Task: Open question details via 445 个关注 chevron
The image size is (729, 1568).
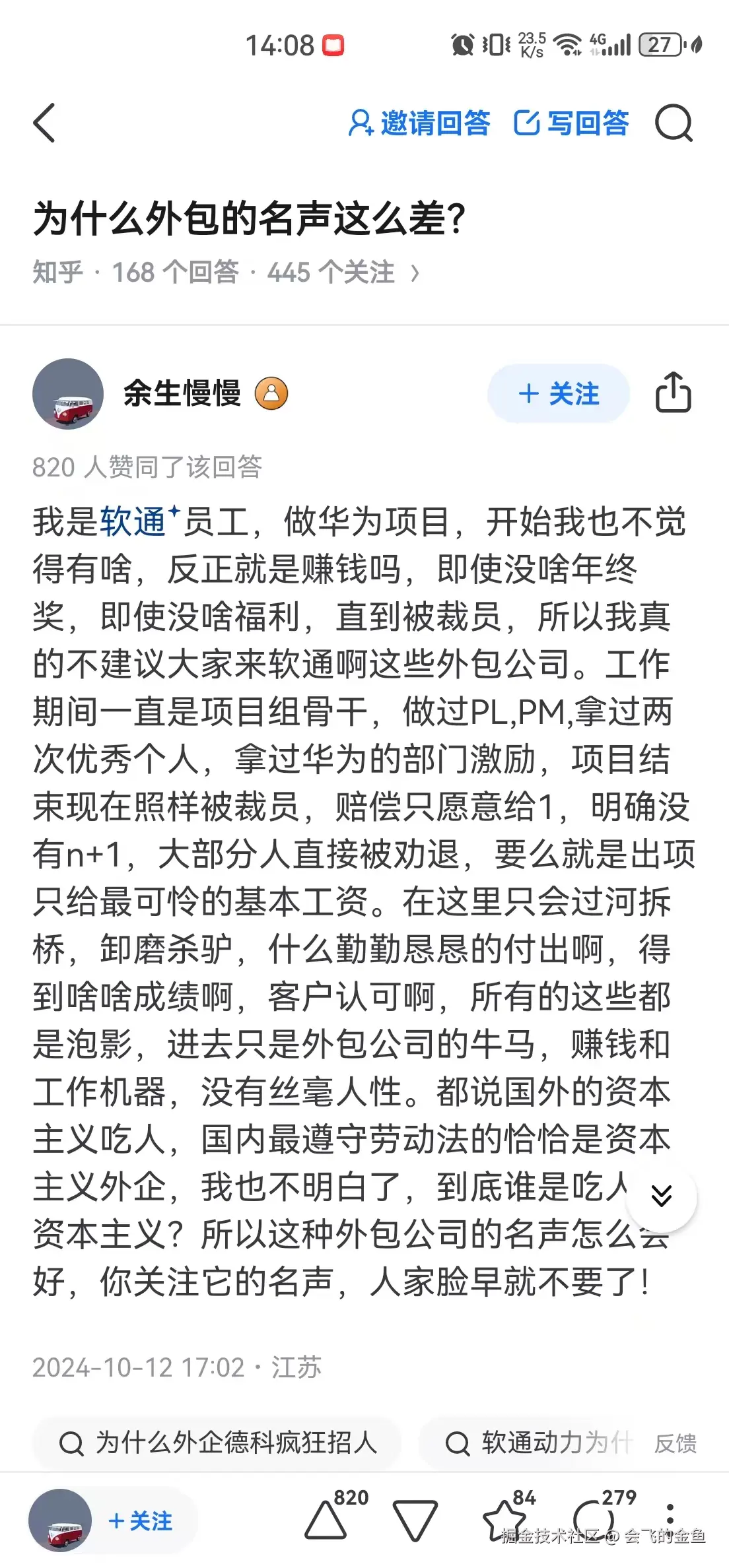Action: [415, 273]
